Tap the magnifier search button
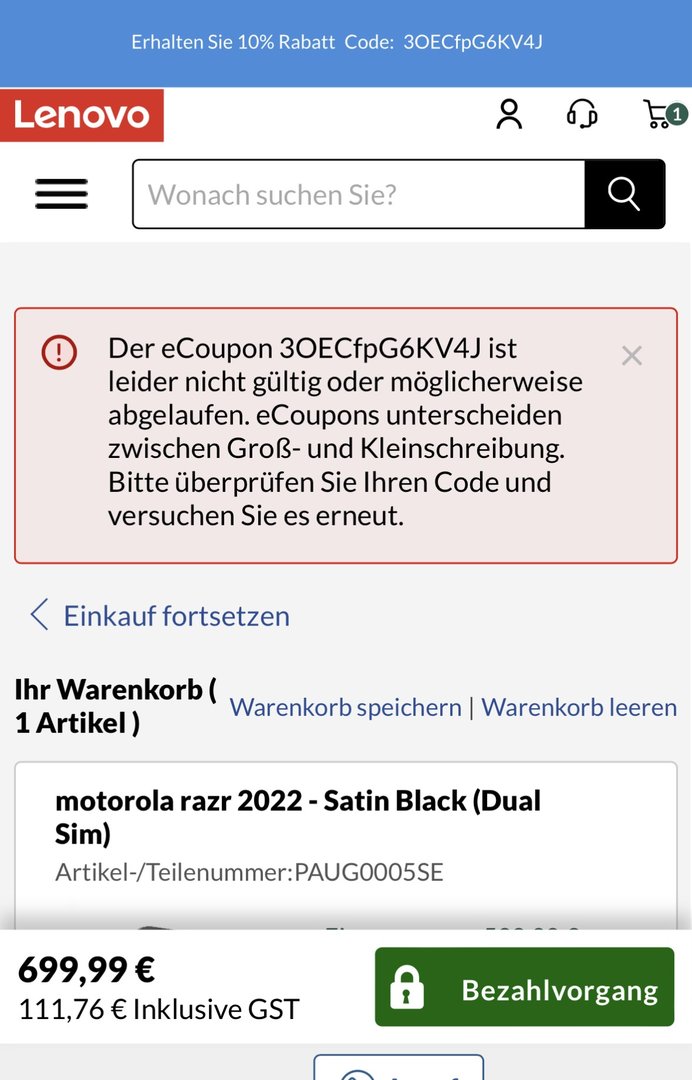Viewport: 692px width, 1080px height. coord(624,194)
